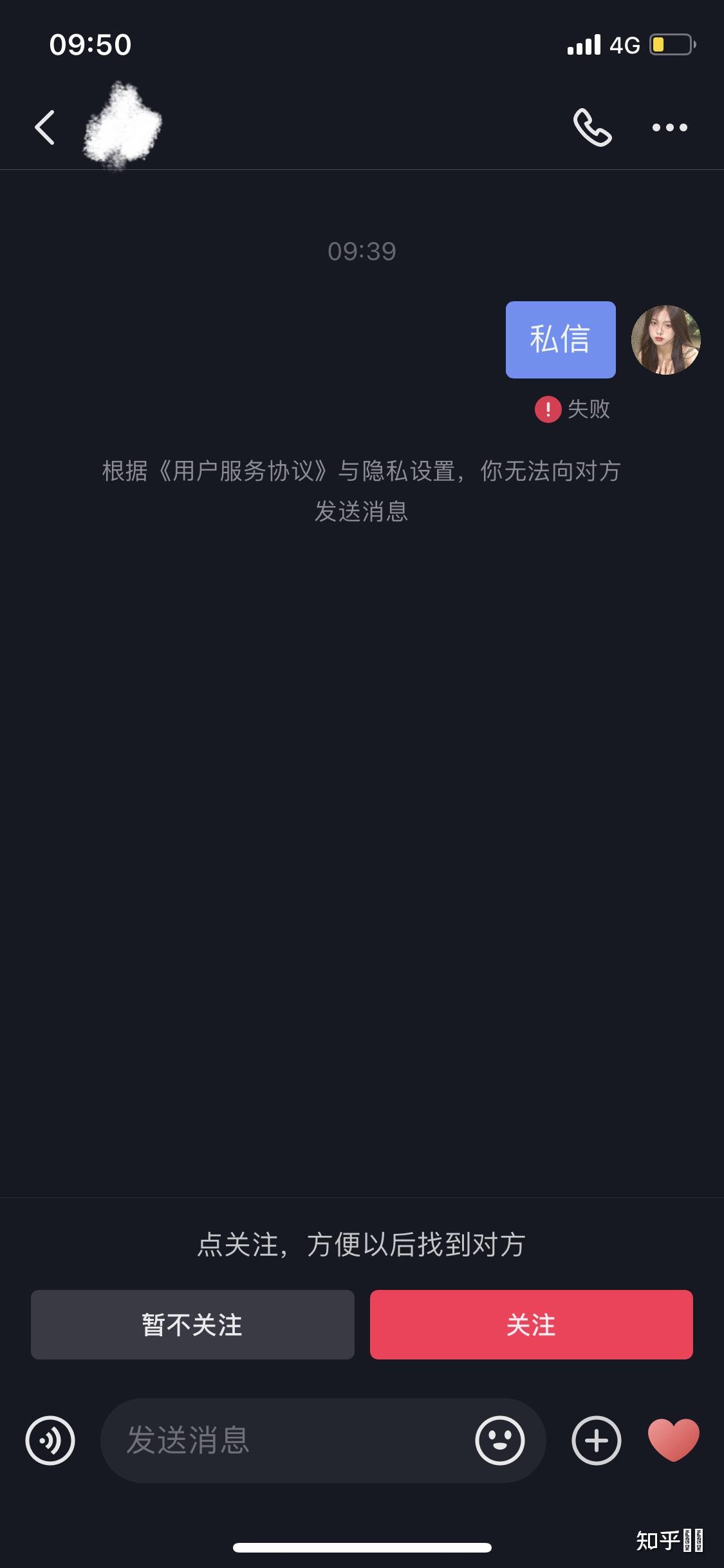Viewport: 724px width, 1568px height.
Task: Open more options with the ellipsis icon
Action: [x=669, y=127]
